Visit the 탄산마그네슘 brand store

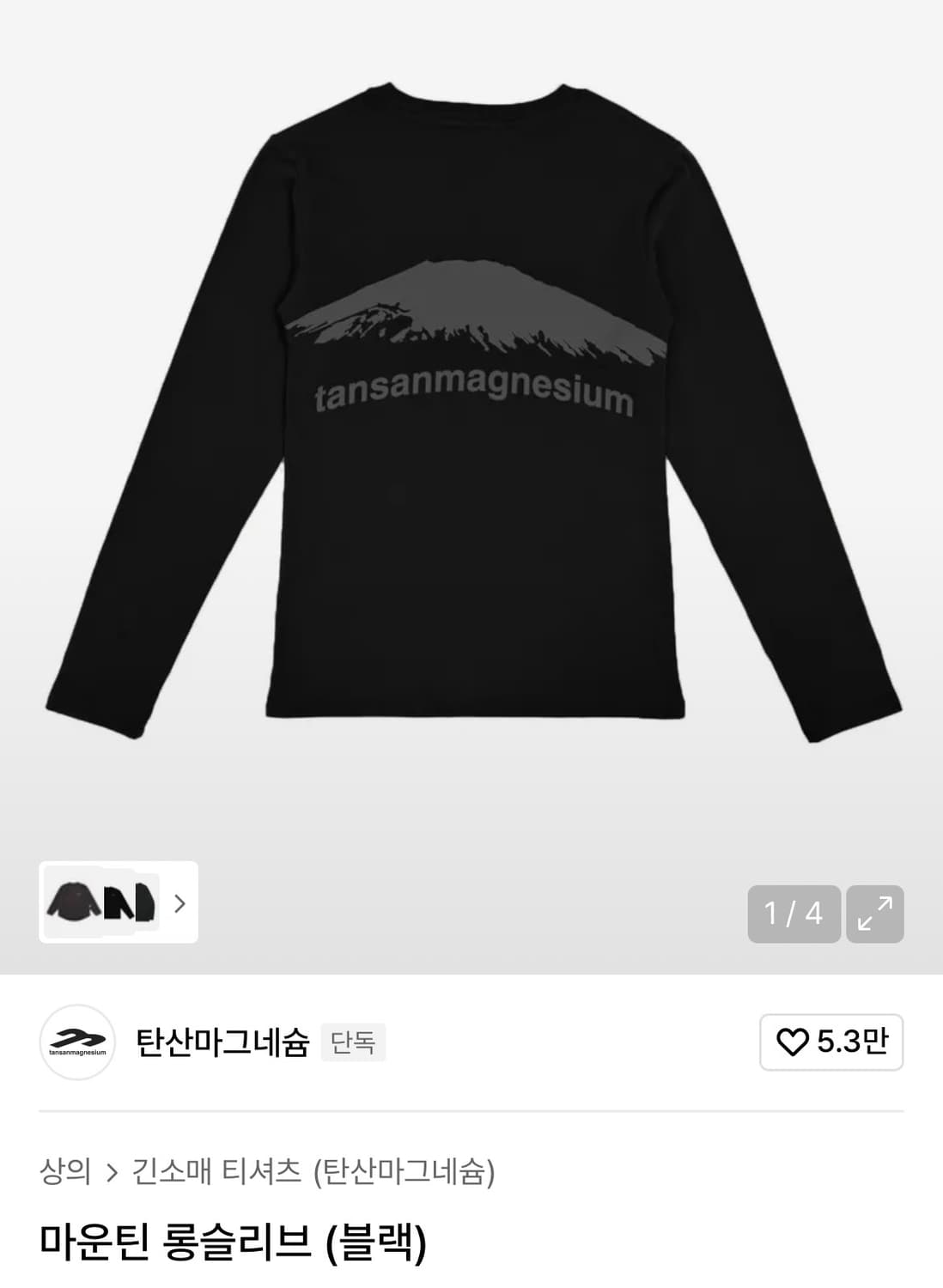[220, 1042]
